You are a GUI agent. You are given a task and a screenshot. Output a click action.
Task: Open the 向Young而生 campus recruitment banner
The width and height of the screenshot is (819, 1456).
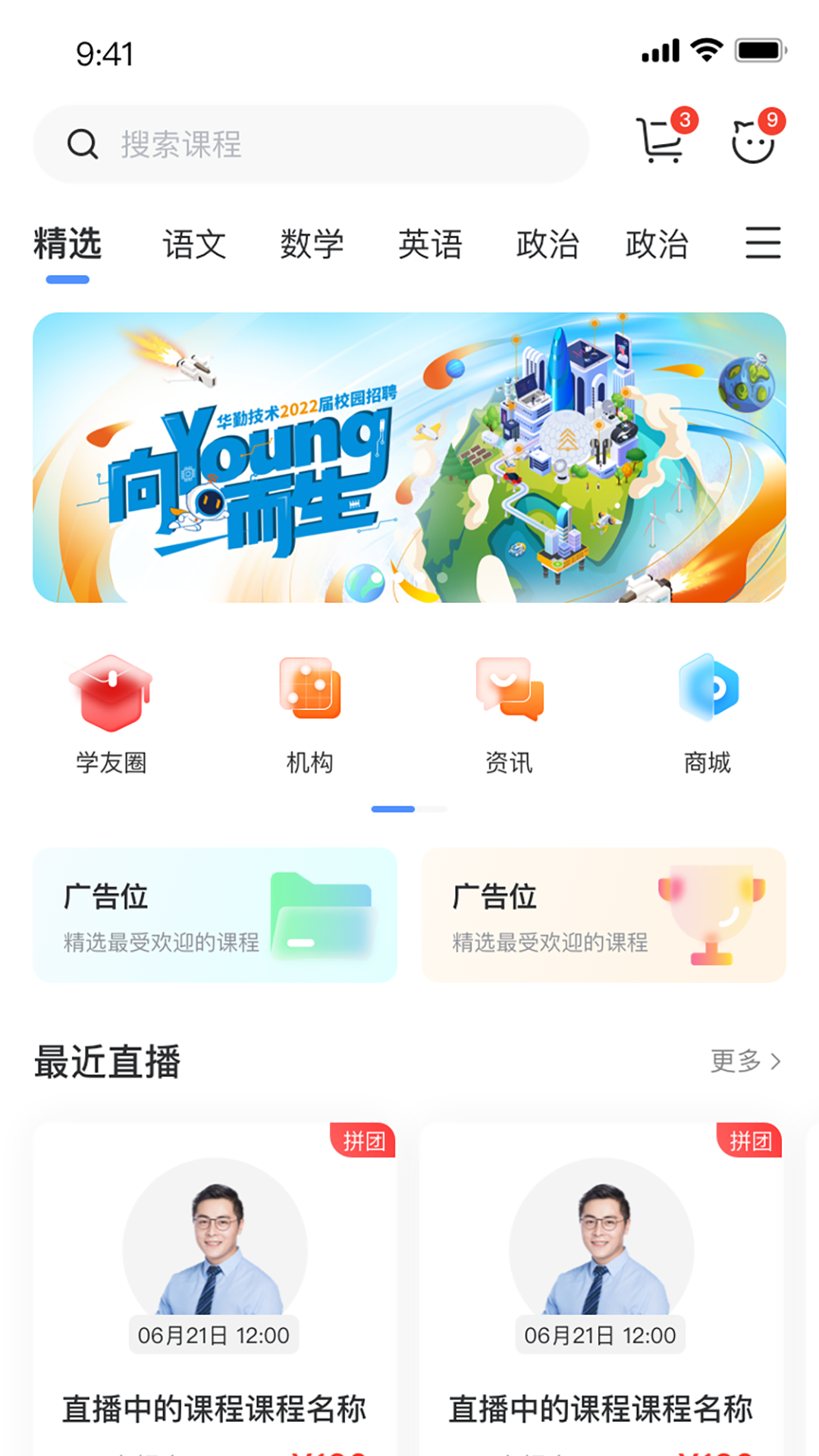tap(409, 457)
